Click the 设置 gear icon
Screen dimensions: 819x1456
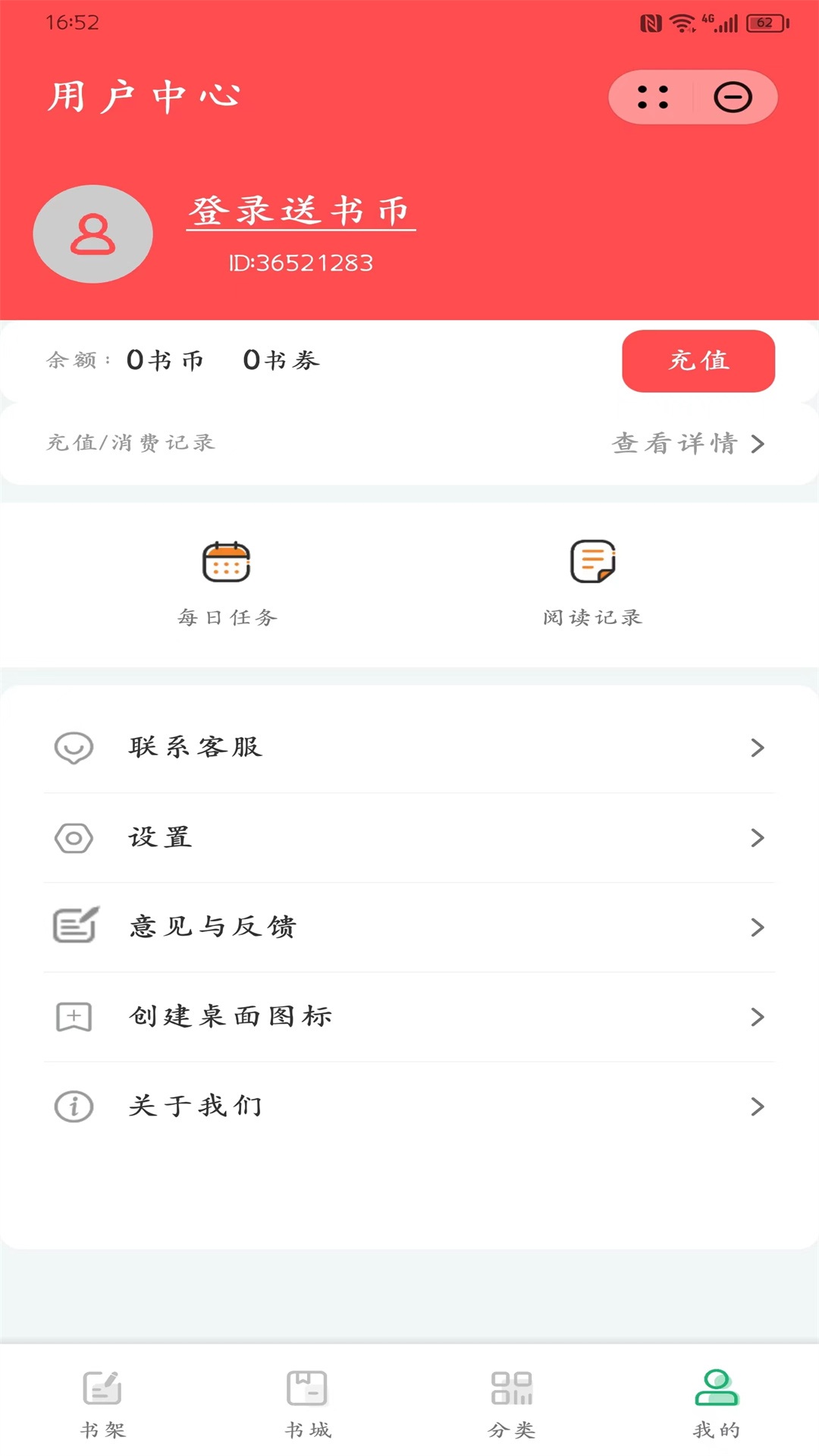[73, 837]
